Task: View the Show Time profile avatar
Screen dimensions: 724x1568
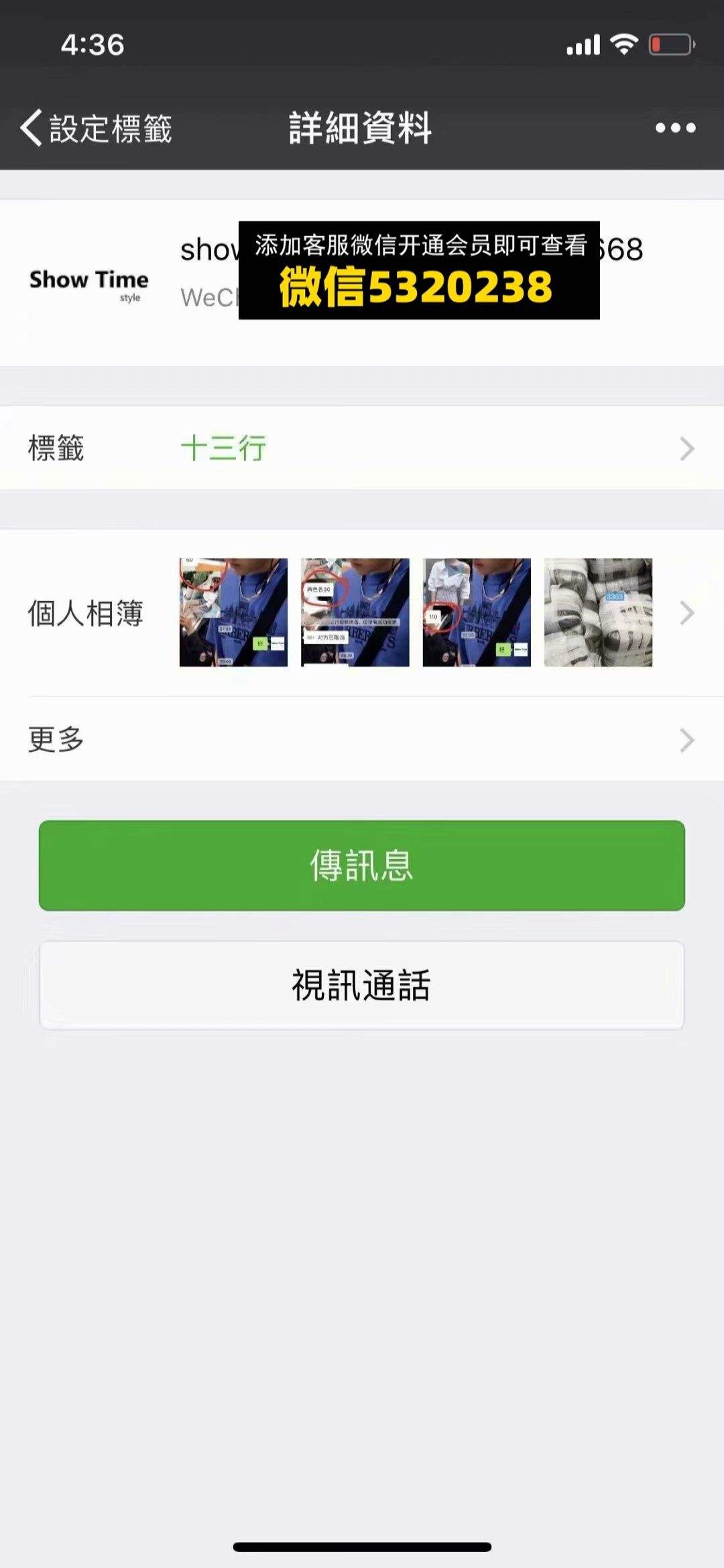Action: (x=89, y=283)
